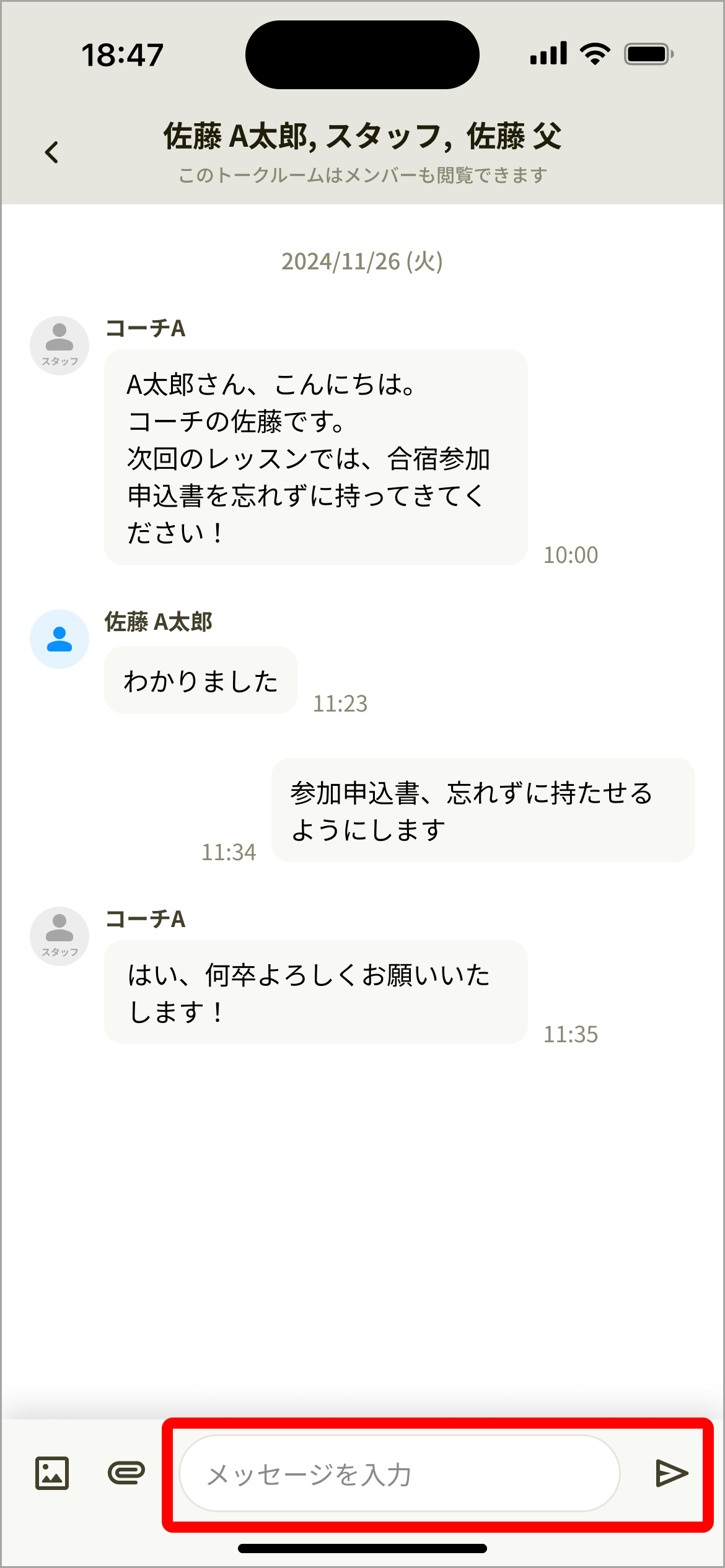This screenshot has height=1568, width=725.
Task: Tap the メンバーも閲覧できます notice text
Action: pyautogui.click(x=361, y=176)
